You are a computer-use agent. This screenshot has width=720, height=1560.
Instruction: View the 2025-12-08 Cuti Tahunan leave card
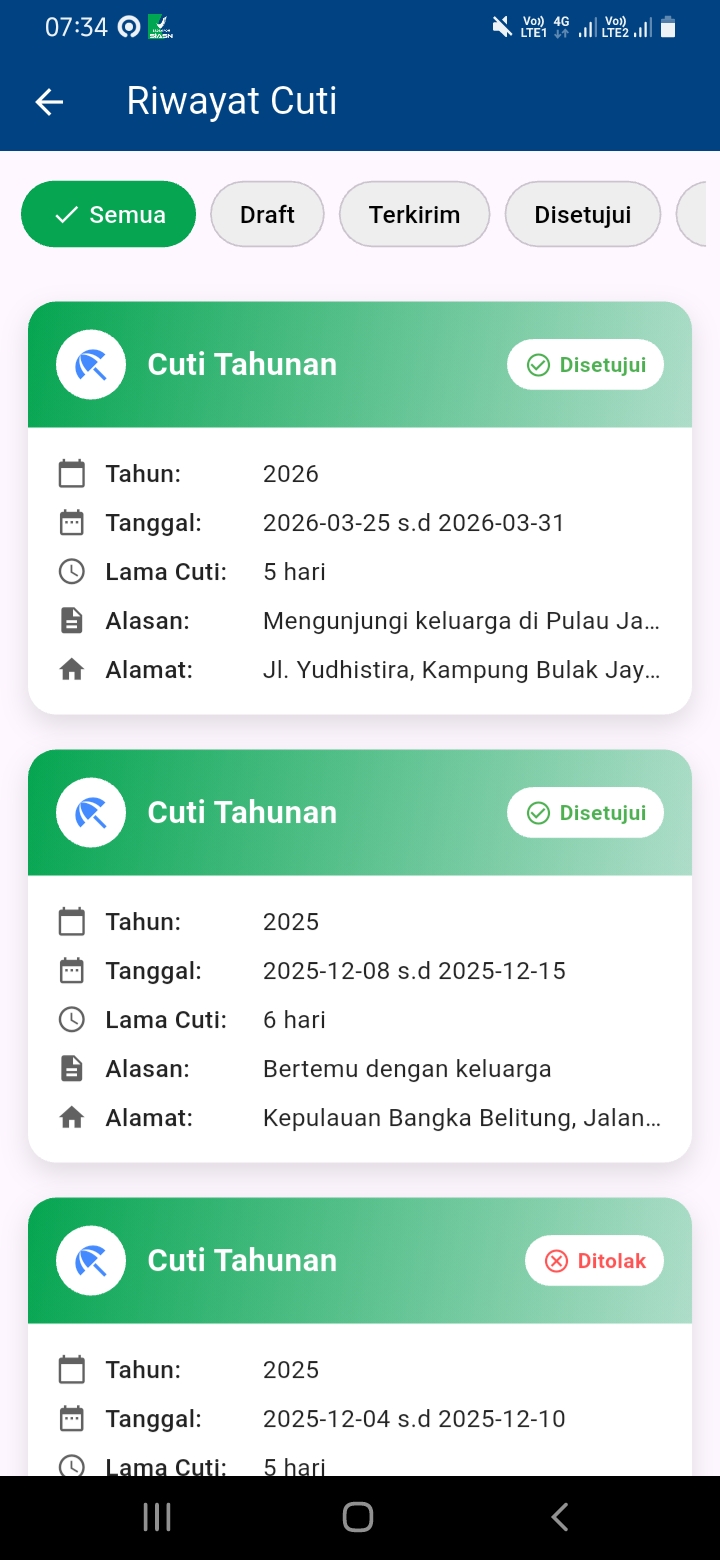point(360,968)
